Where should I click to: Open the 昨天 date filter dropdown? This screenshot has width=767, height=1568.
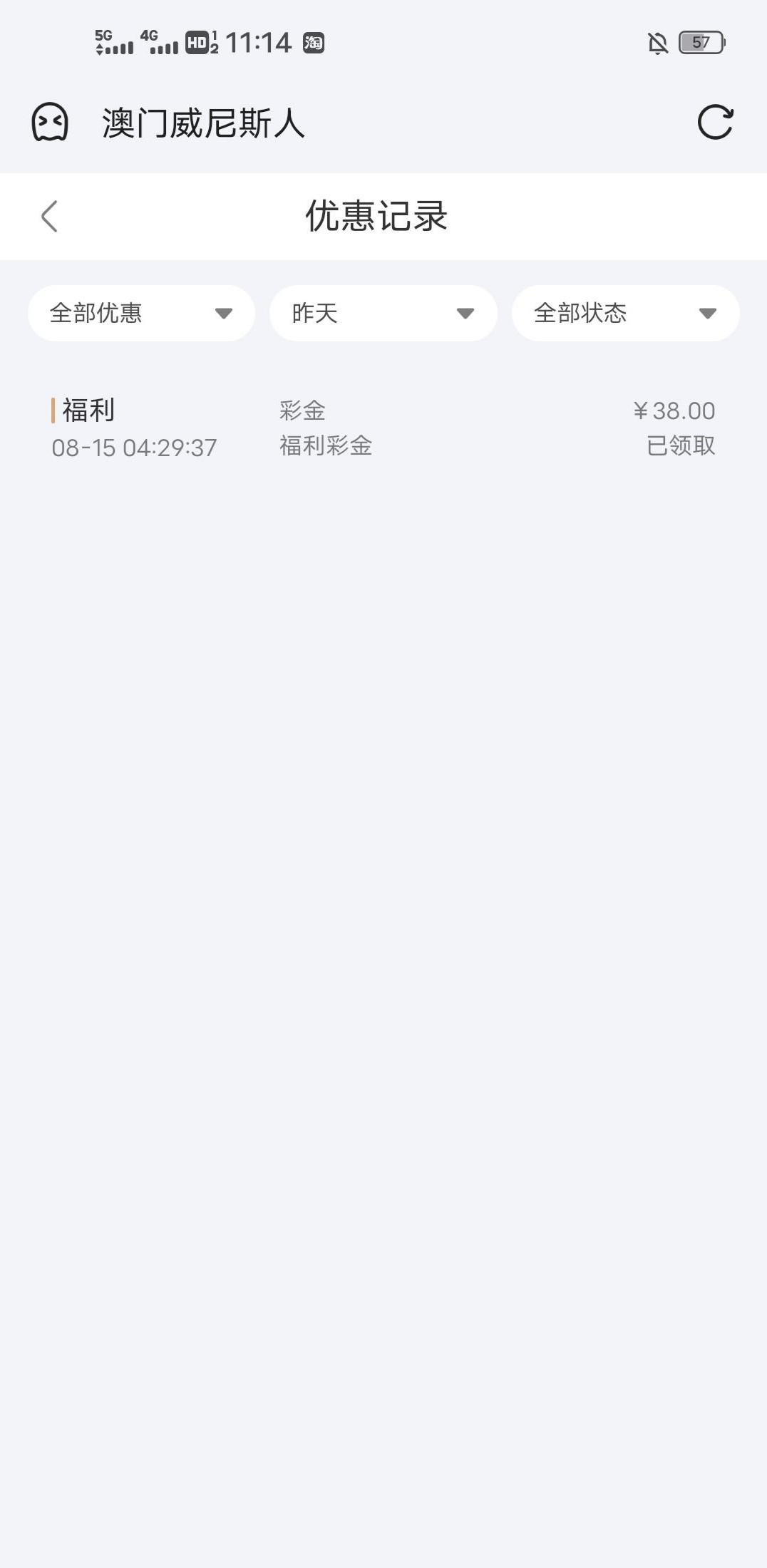(x=383, y=314)
